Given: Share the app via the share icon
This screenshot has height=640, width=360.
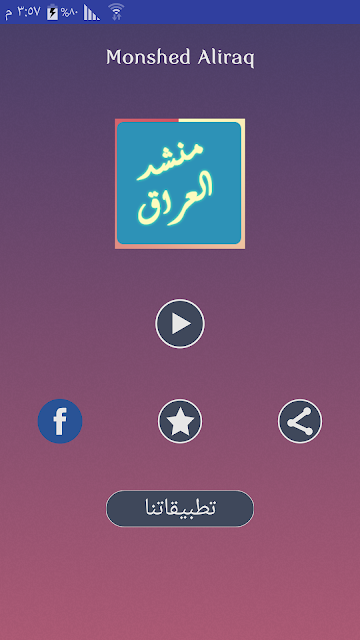Looking at the screenshot, I should click(300, 421).
